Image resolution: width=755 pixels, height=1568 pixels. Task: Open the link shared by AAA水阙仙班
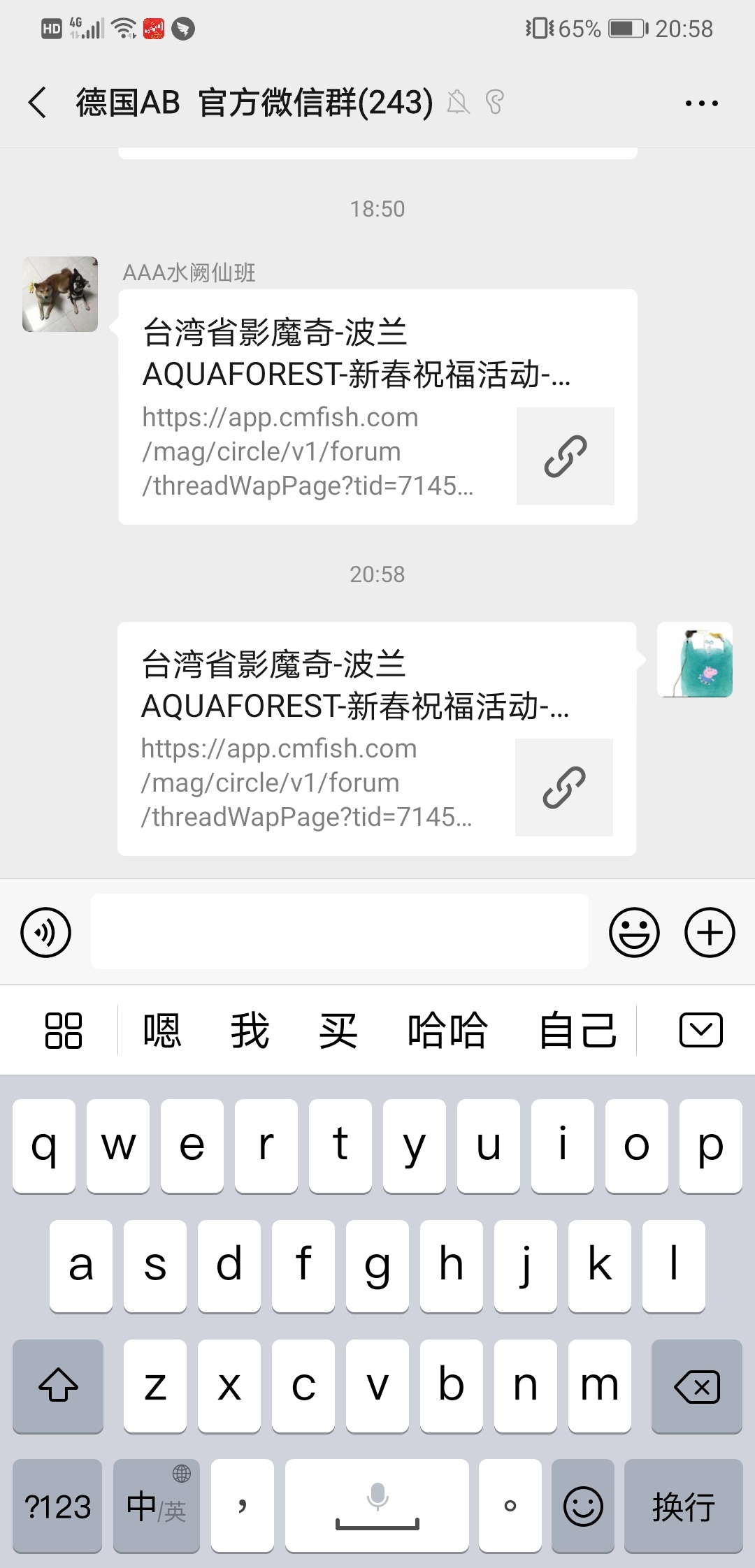point(377,407)
